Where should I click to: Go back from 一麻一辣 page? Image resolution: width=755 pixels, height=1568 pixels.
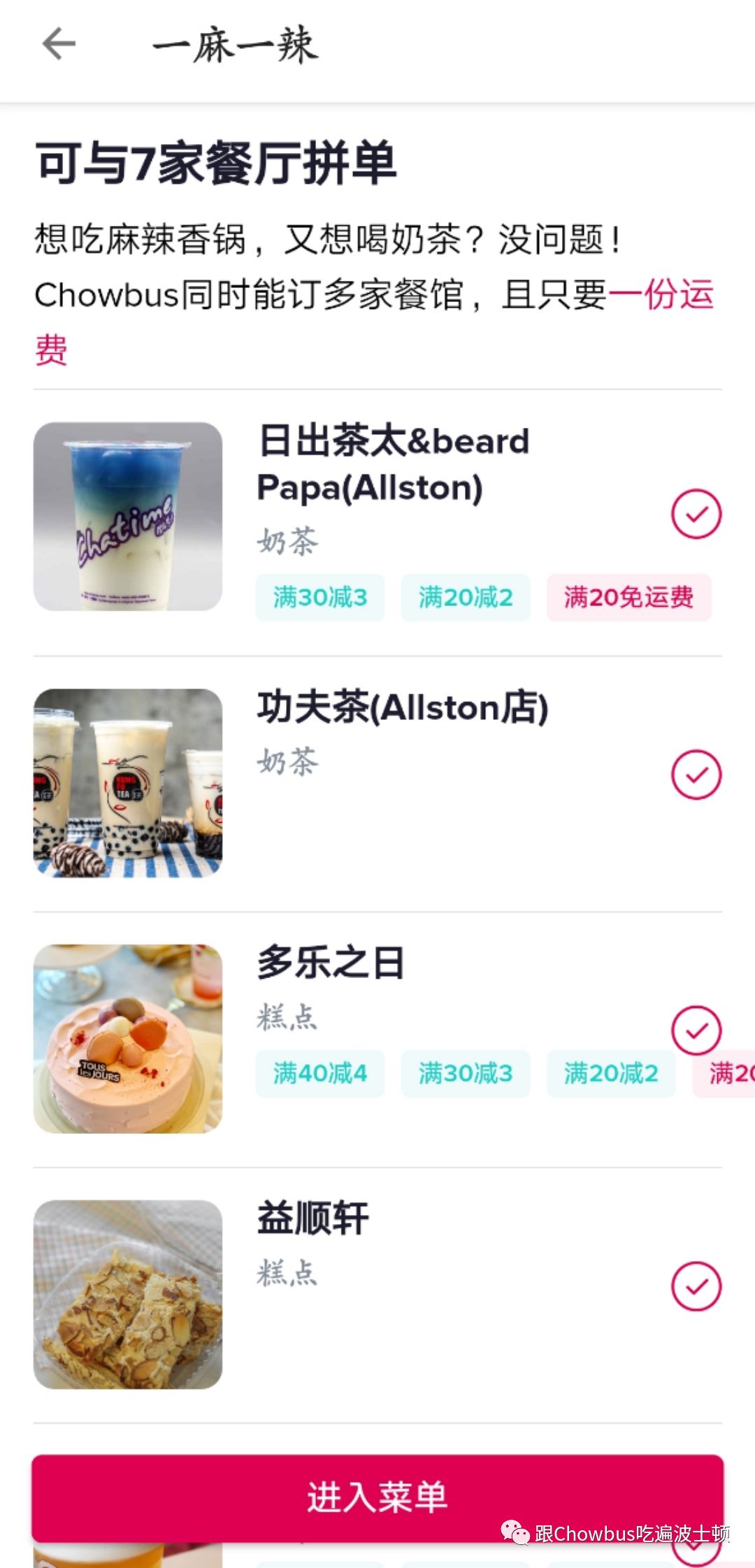[59, 45]
